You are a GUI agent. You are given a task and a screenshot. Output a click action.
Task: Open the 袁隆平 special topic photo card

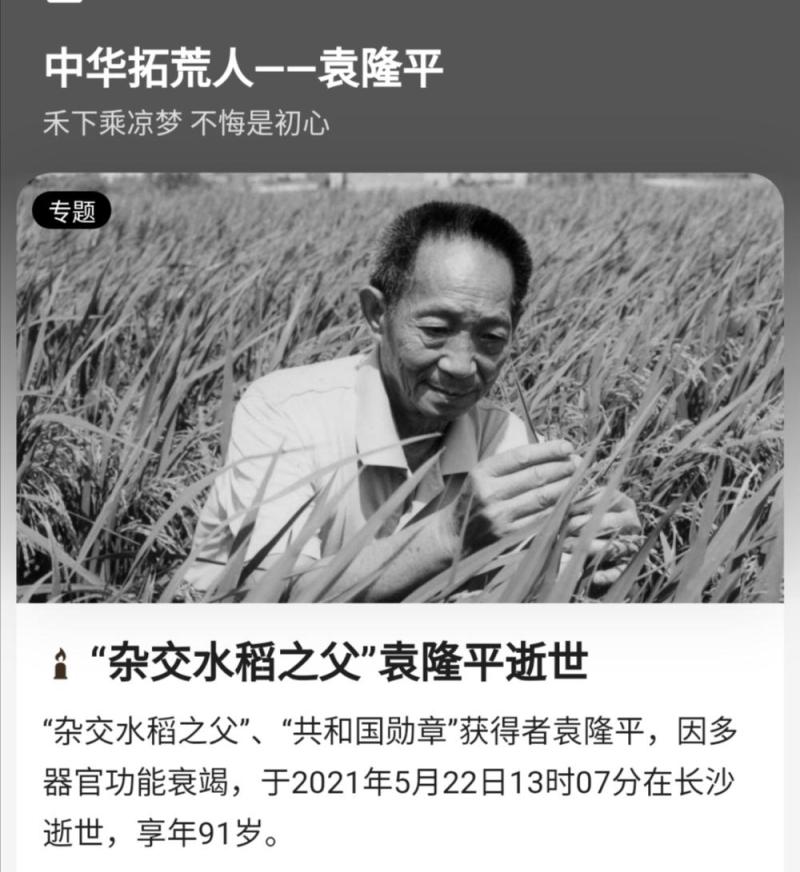(400, 388)
